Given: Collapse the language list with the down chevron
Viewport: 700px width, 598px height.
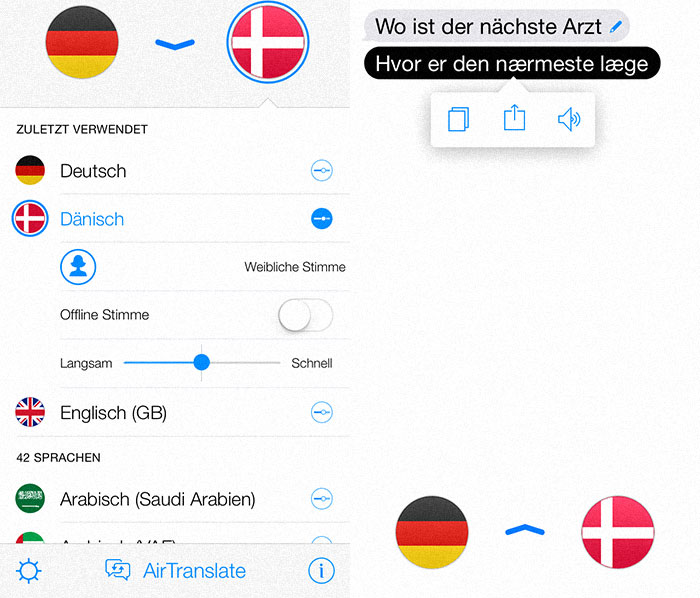Looking at the screenshot, I should click(x=175, y=43).
